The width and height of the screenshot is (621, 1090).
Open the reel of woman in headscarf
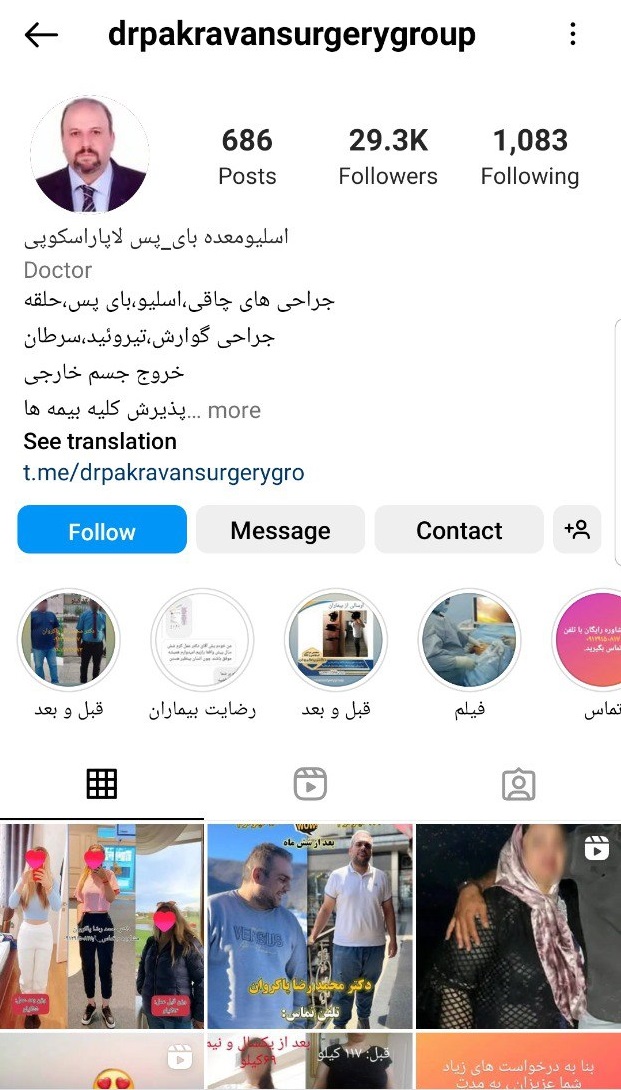(x=518, y=926)
